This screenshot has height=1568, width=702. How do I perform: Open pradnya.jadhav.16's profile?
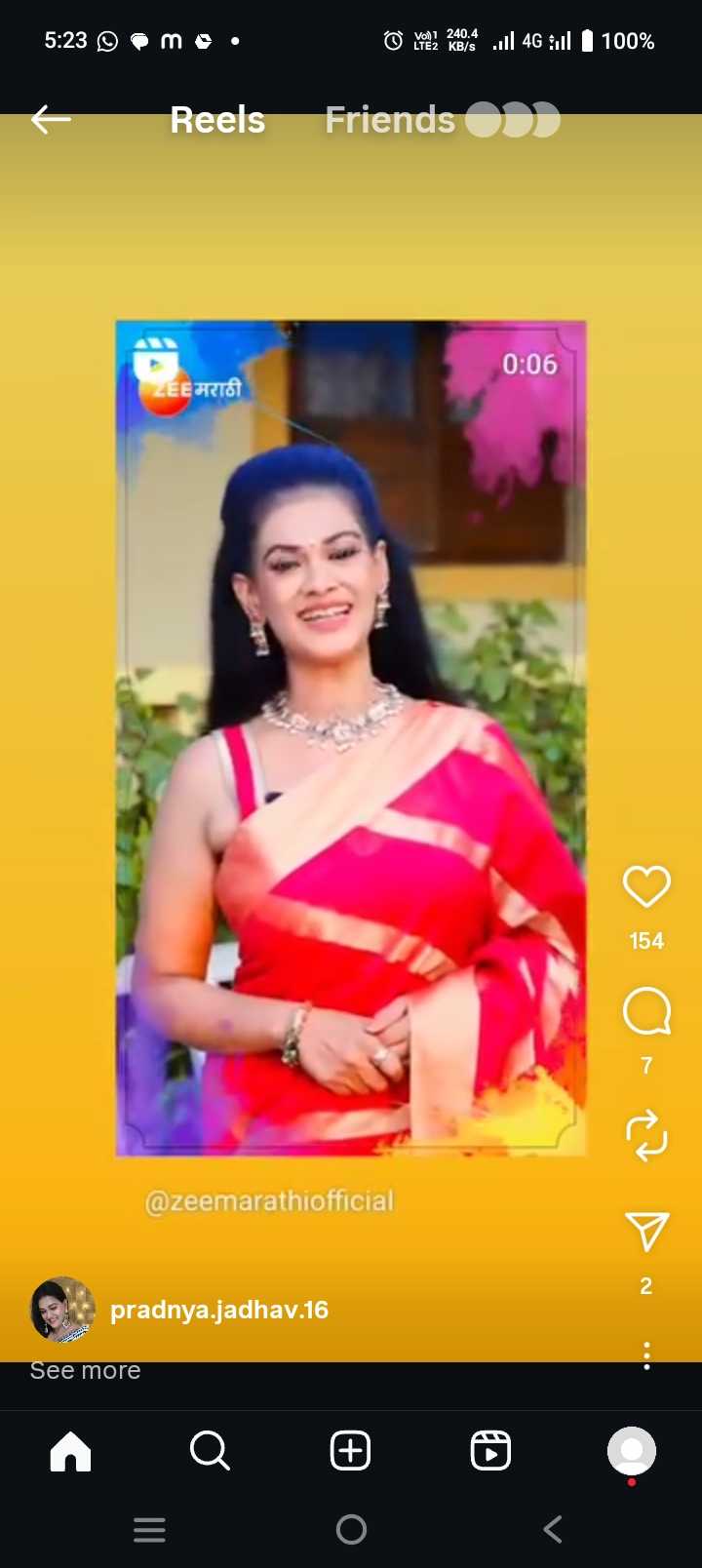pyautogui.click(x=218, y=1310)
